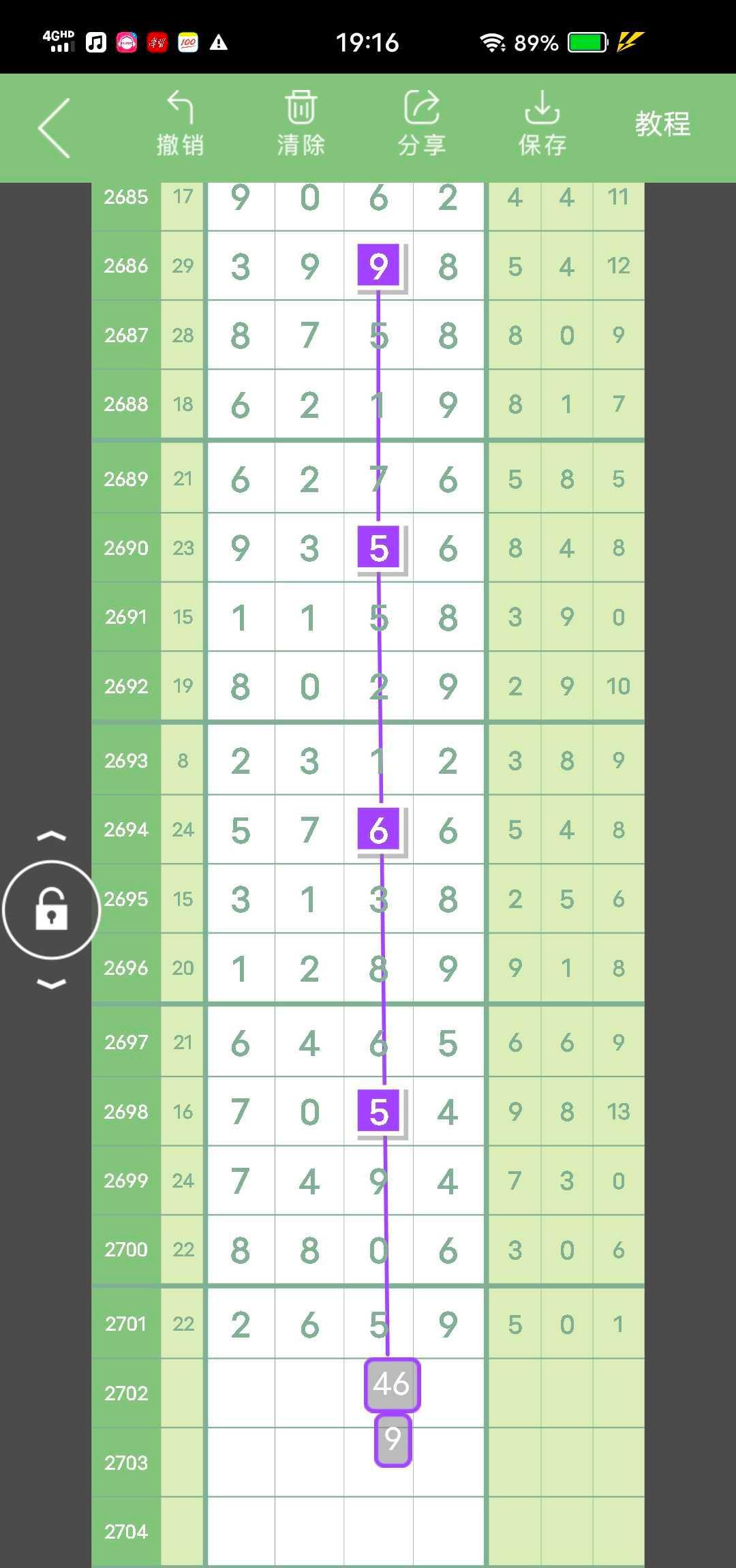Tap highlighted 6 in row 2694

[379, 830]
